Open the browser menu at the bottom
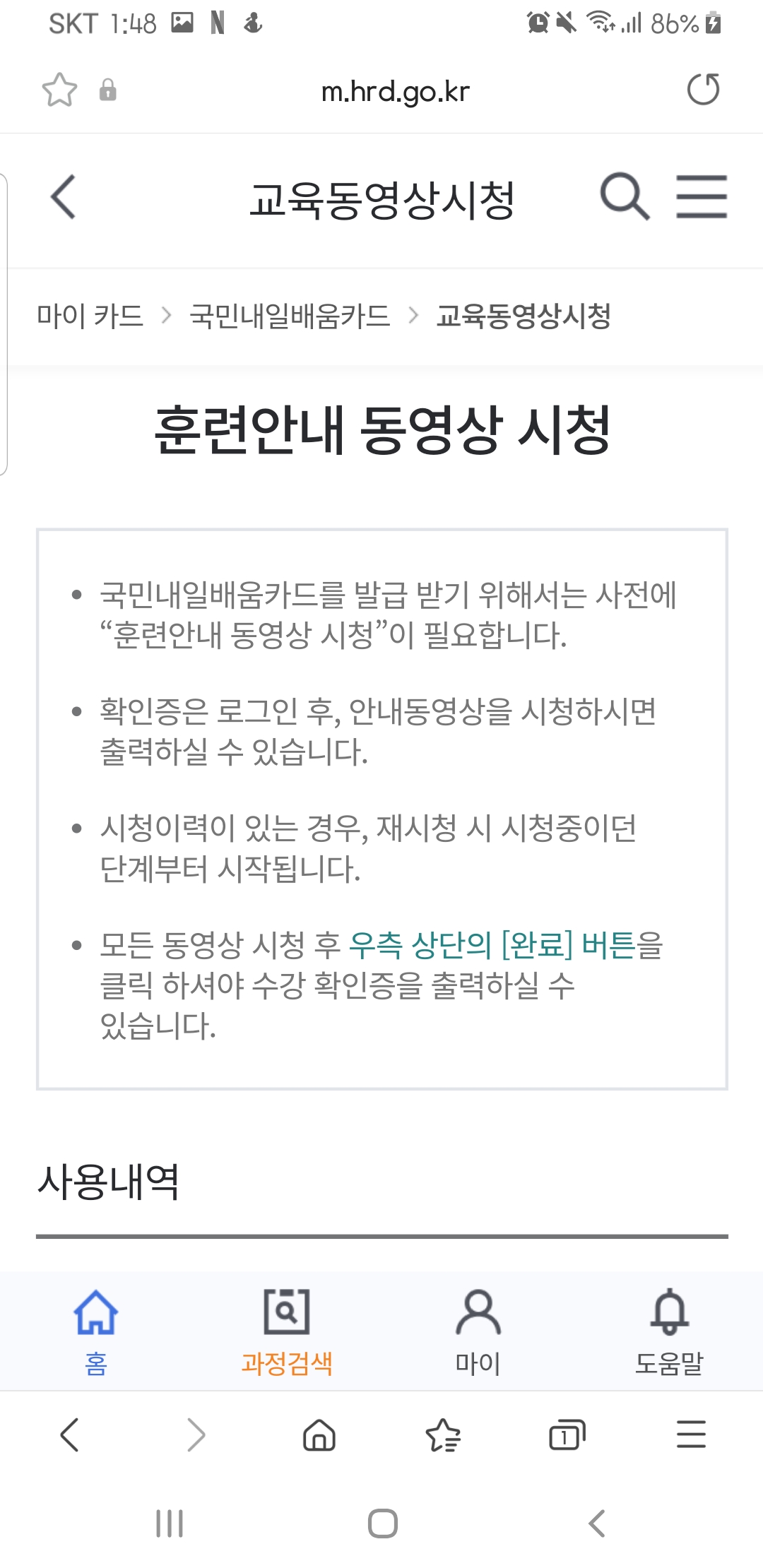The image size is (763, 1568). click(691, 1435)
